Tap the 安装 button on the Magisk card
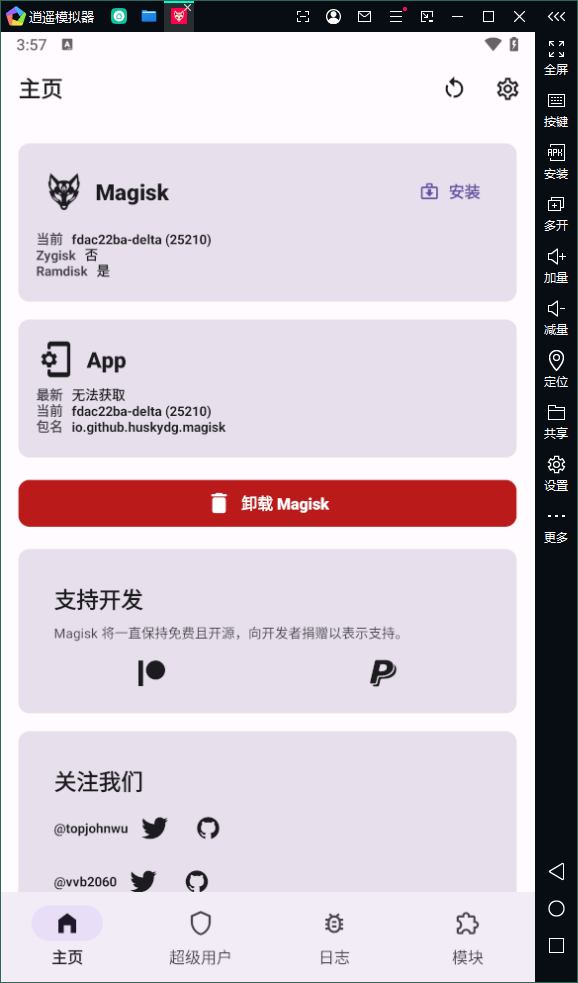This screenshot has width=578, height=983. 450,191
